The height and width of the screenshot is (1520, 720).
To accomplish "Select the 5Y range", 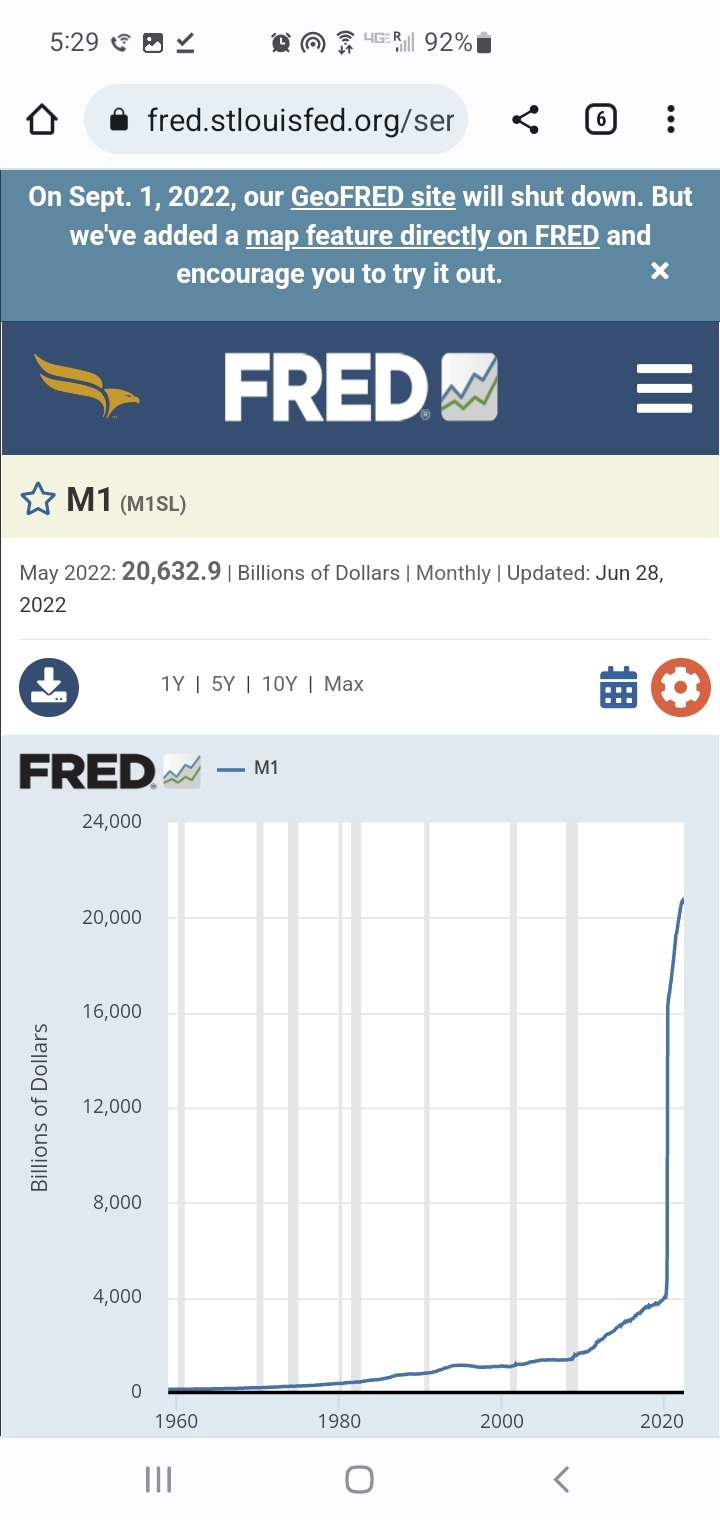I will pos(223,684).
